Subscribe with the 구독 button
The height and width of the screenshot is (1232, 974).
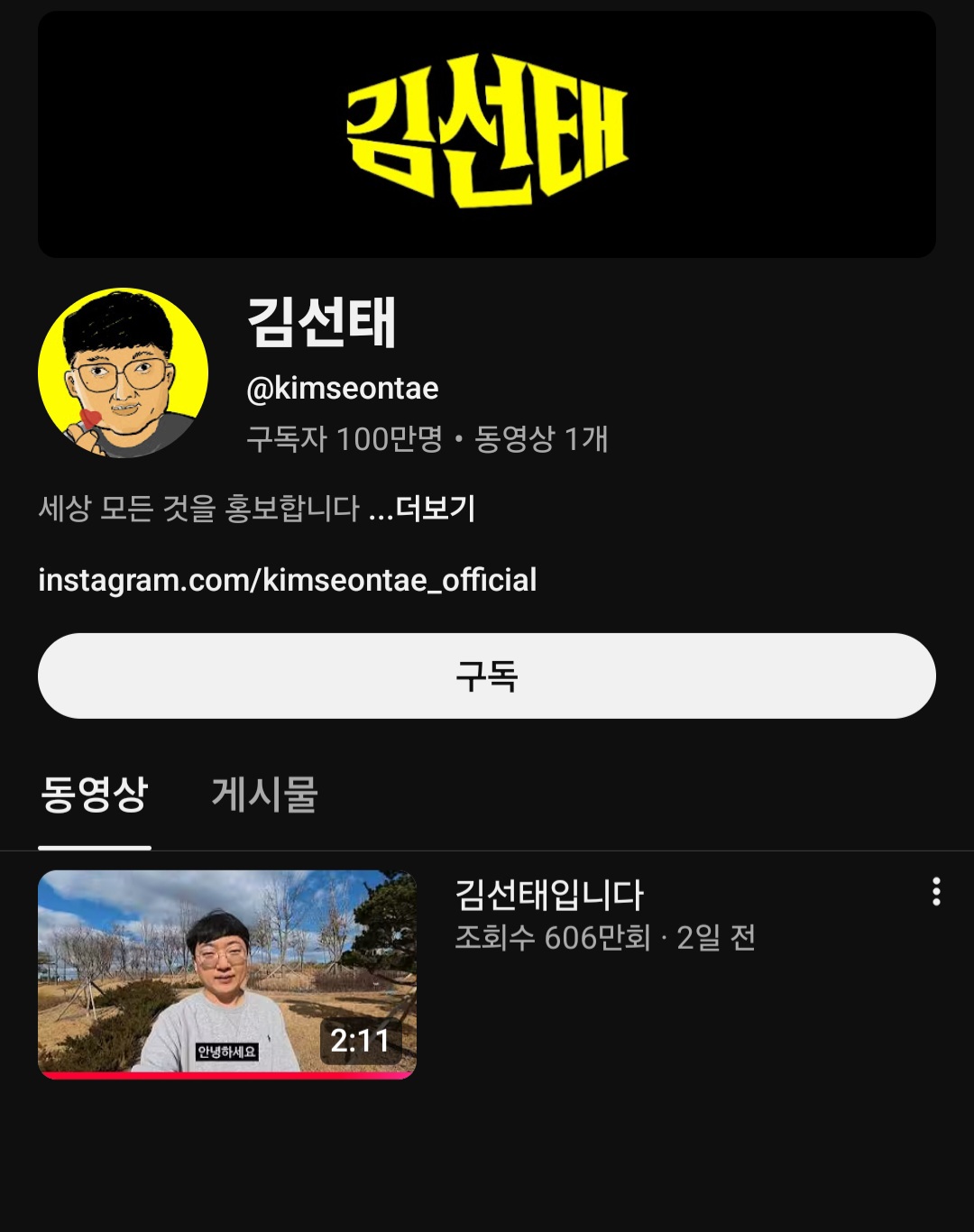[x=486, y=676]
